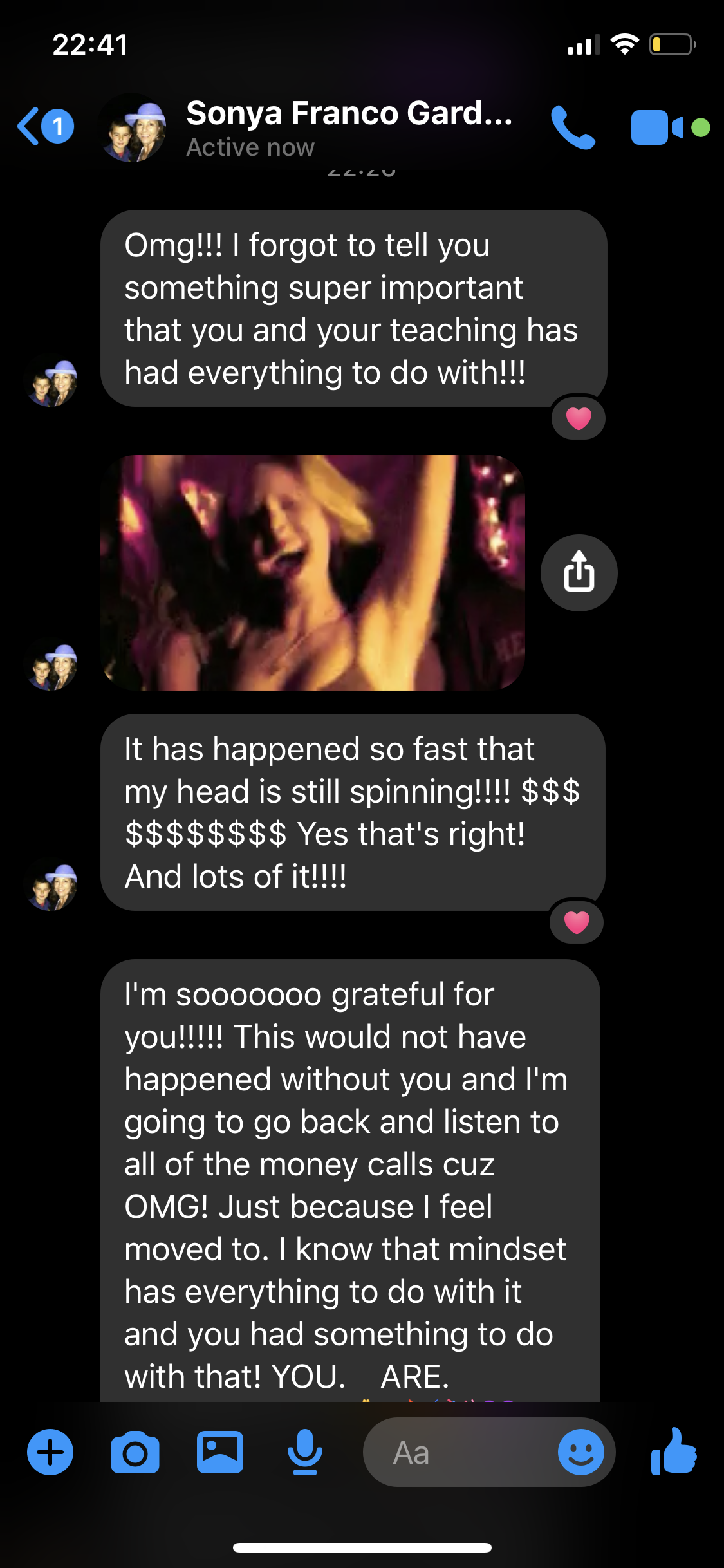Start a video call with Sonya

coord(658,127)
